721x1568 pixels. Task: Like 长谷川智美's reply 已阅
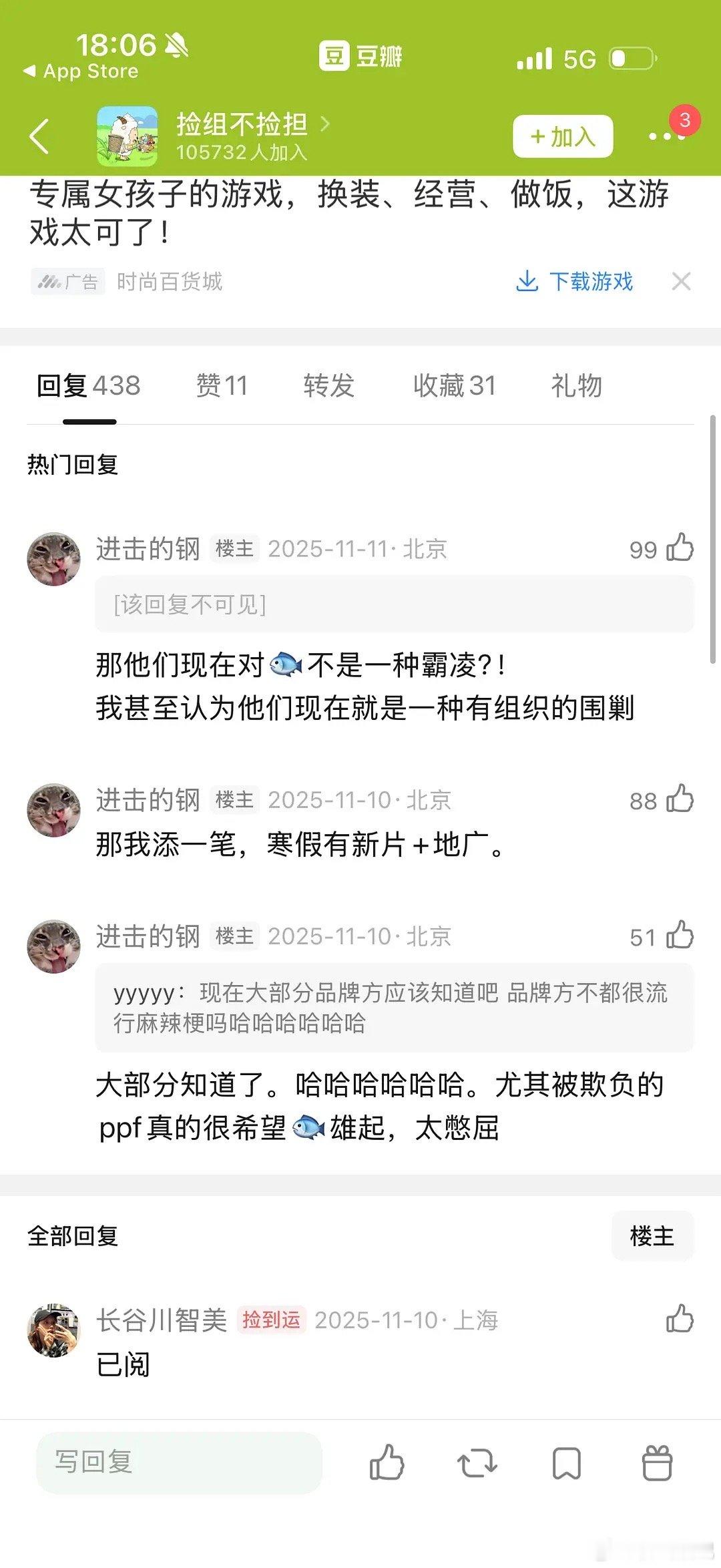[x=678, y=1319]
